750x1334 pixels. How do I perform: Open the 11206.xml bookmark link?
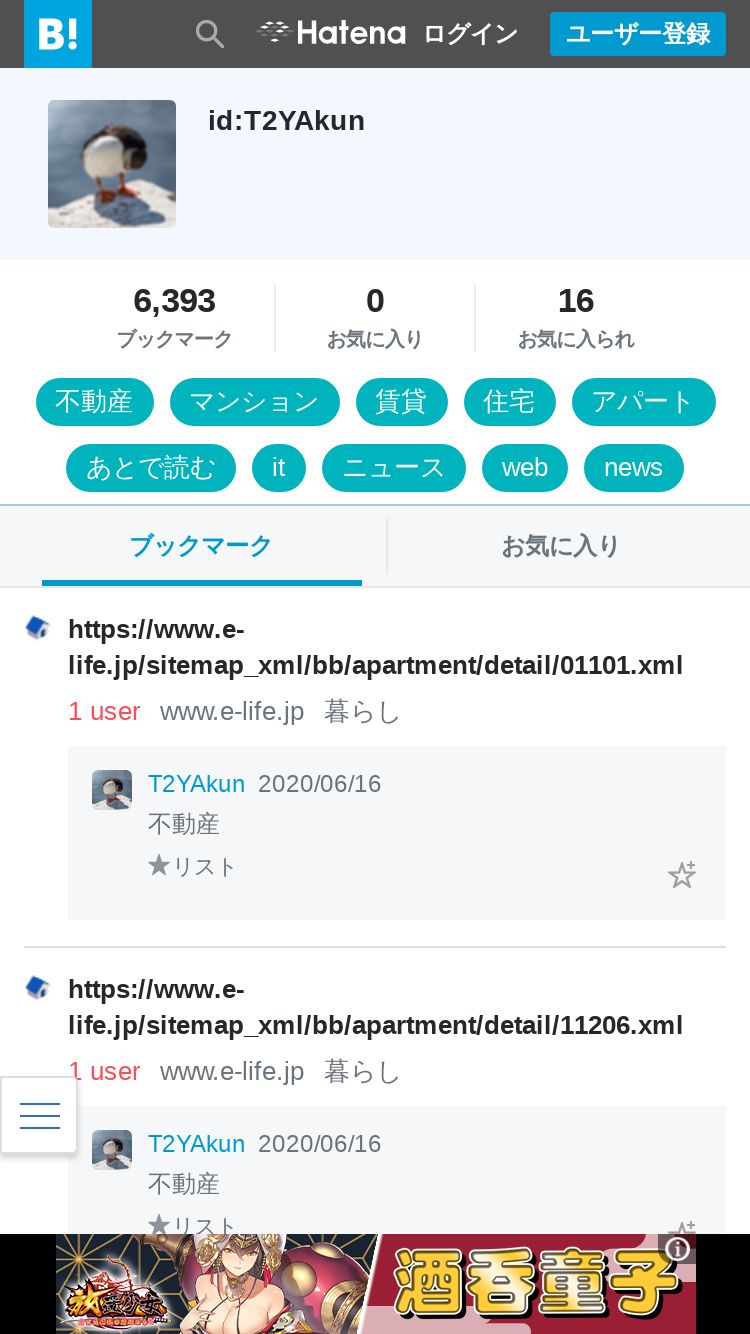pyautogui.click(x=376, y=1007)
